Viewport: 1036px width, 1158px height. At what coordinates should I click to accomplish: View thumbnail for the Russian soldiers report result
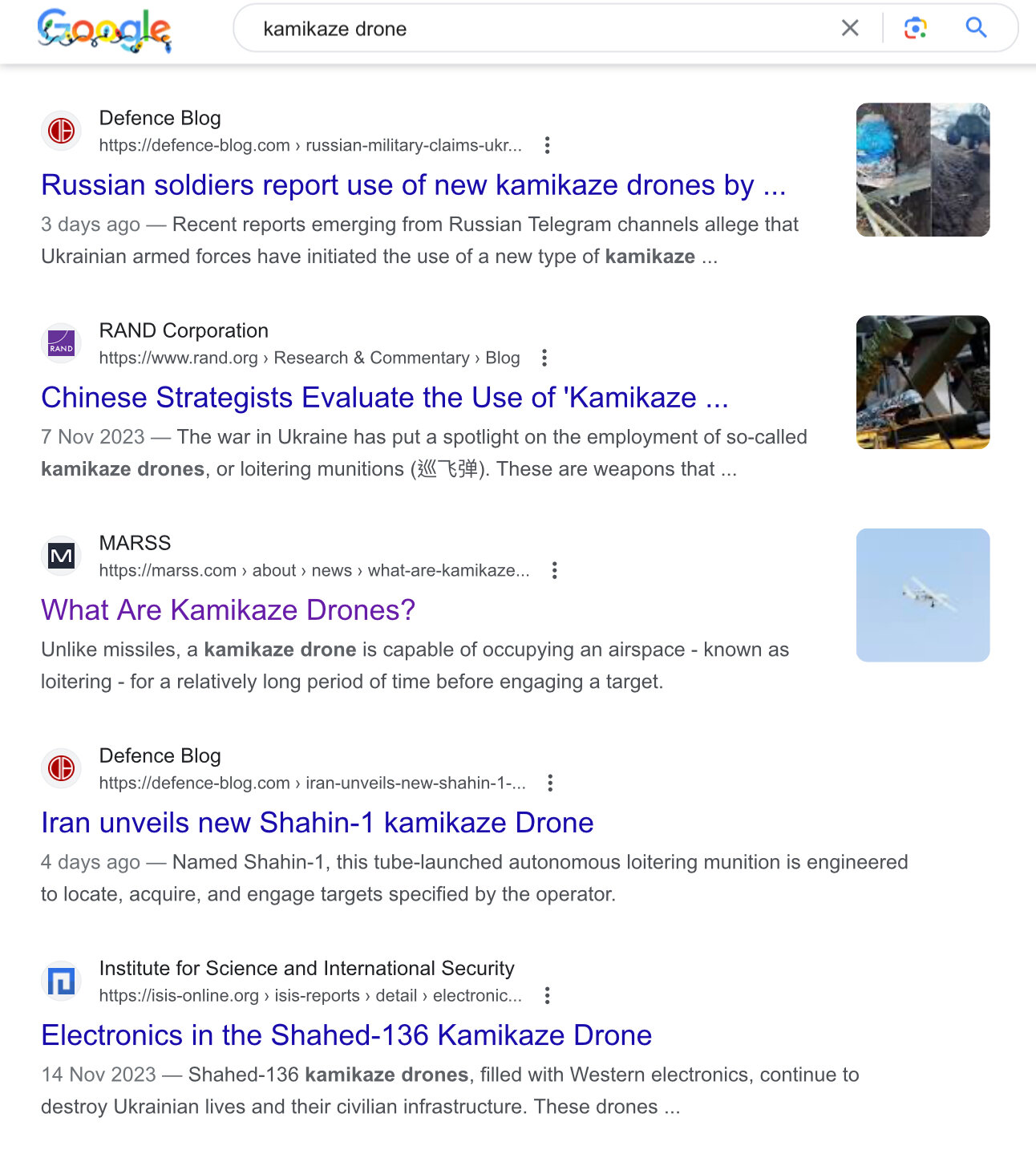coord(922,170)
